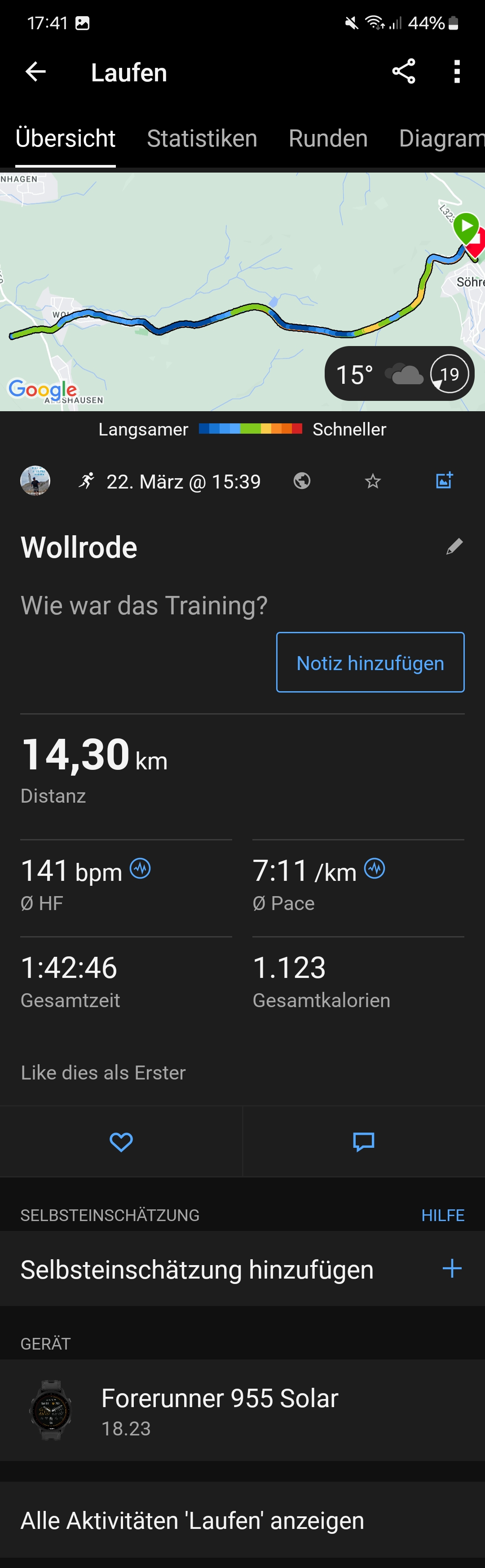Open the three-dot overflow menu
This screenshot has height=1568, width=485.
[456, 72]
